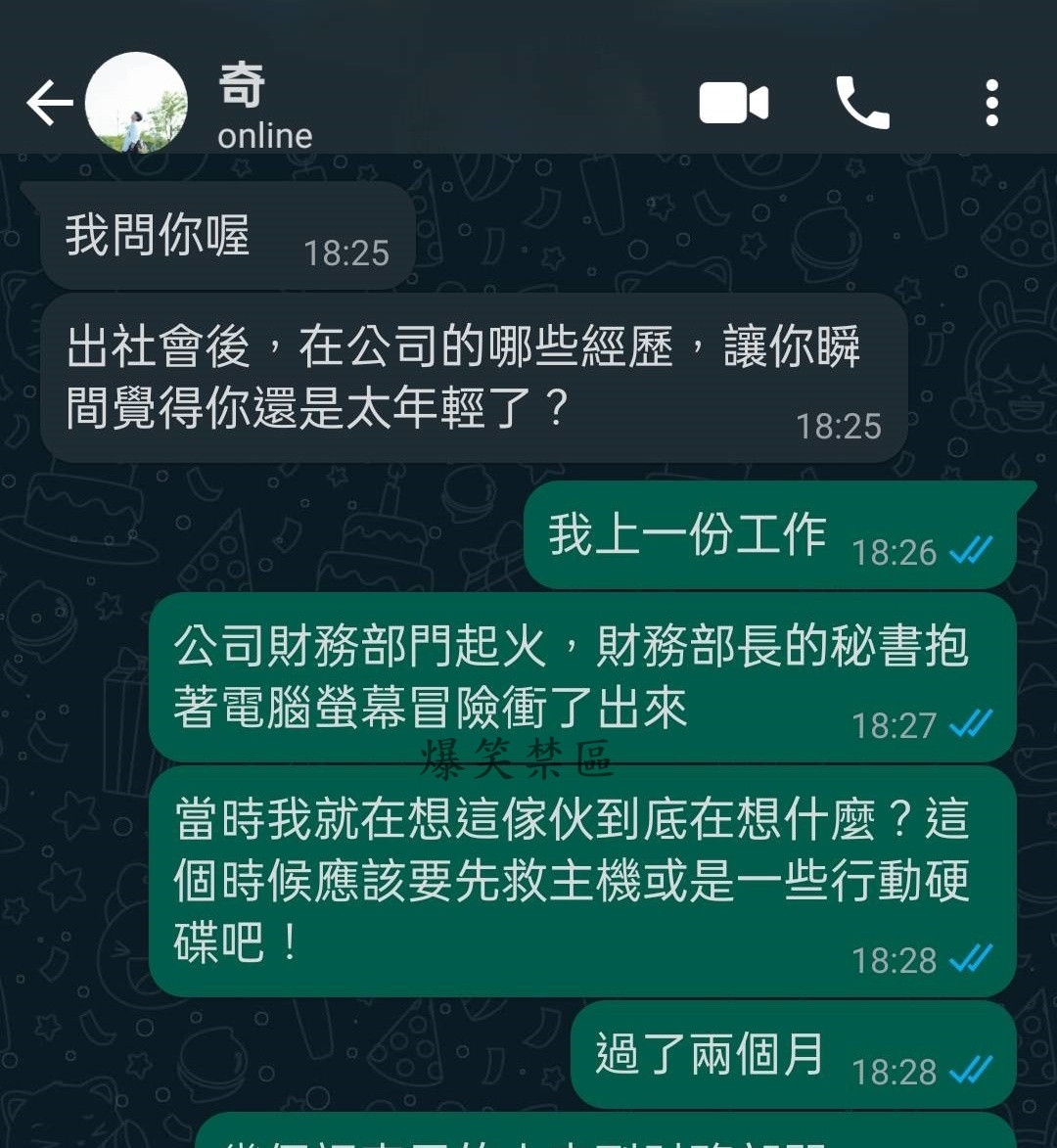Go back to the chat list
Image resolution: width=1057 pixels, height=1148 pixels.
[x=49, y=104]
